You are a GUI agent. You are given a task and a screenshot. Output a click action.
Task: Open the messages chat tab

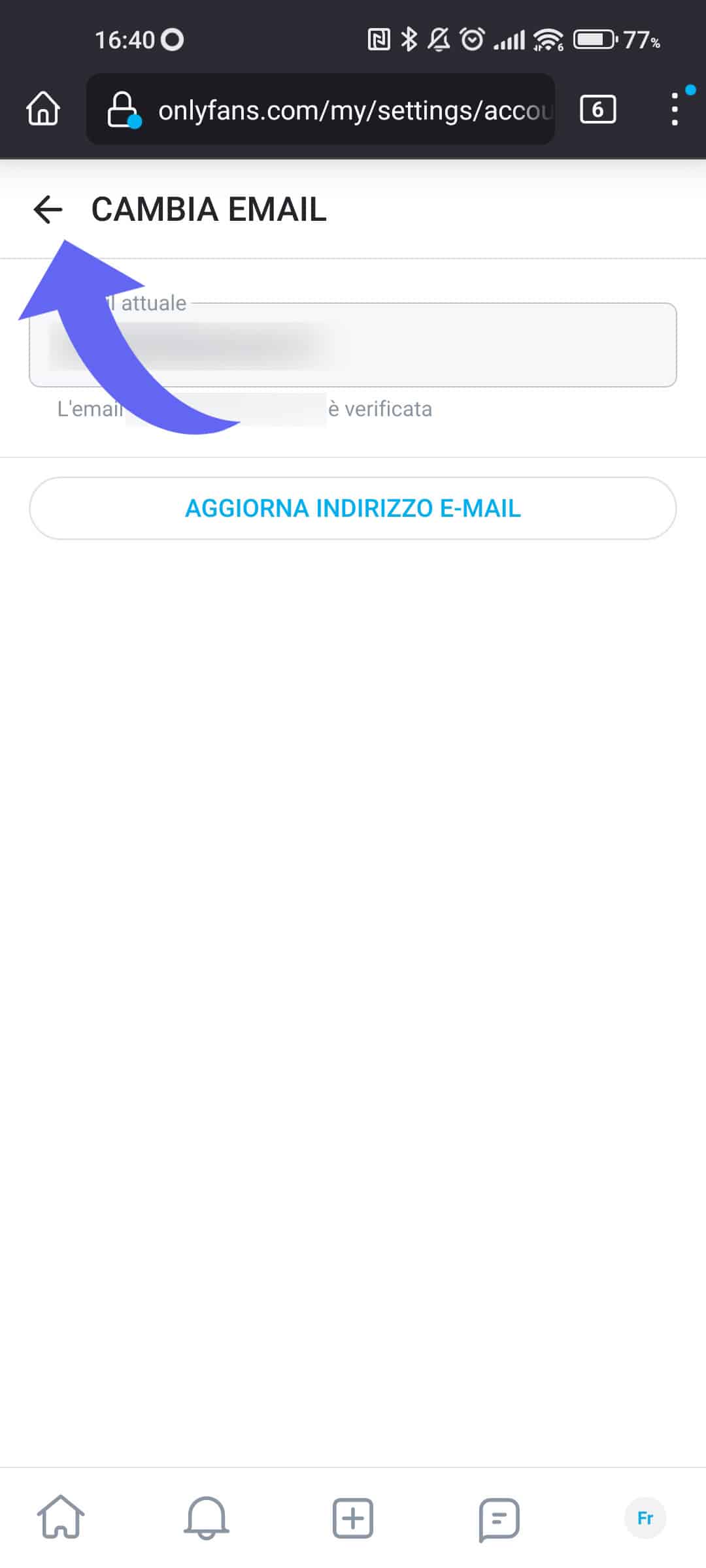[x=499, y=1517]
